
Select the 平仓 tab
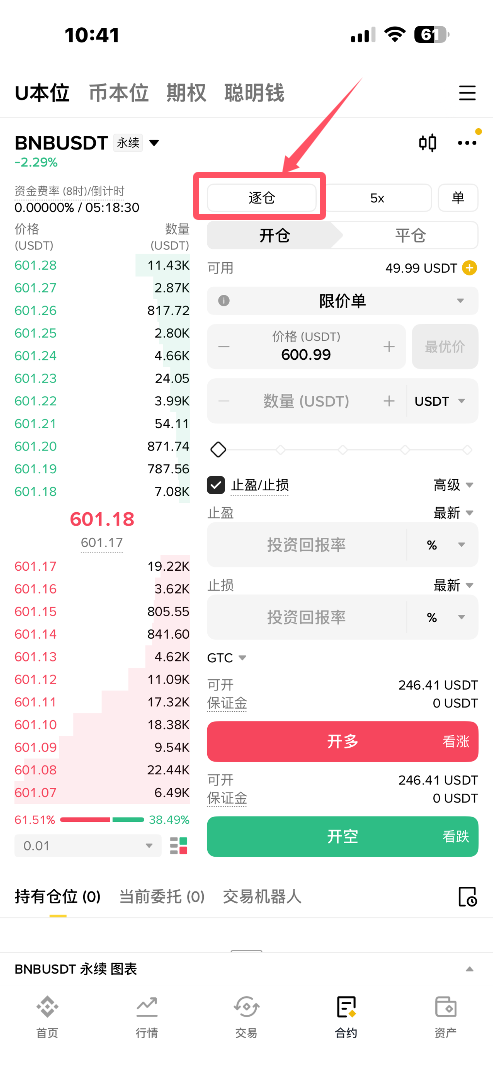(410, 235)
